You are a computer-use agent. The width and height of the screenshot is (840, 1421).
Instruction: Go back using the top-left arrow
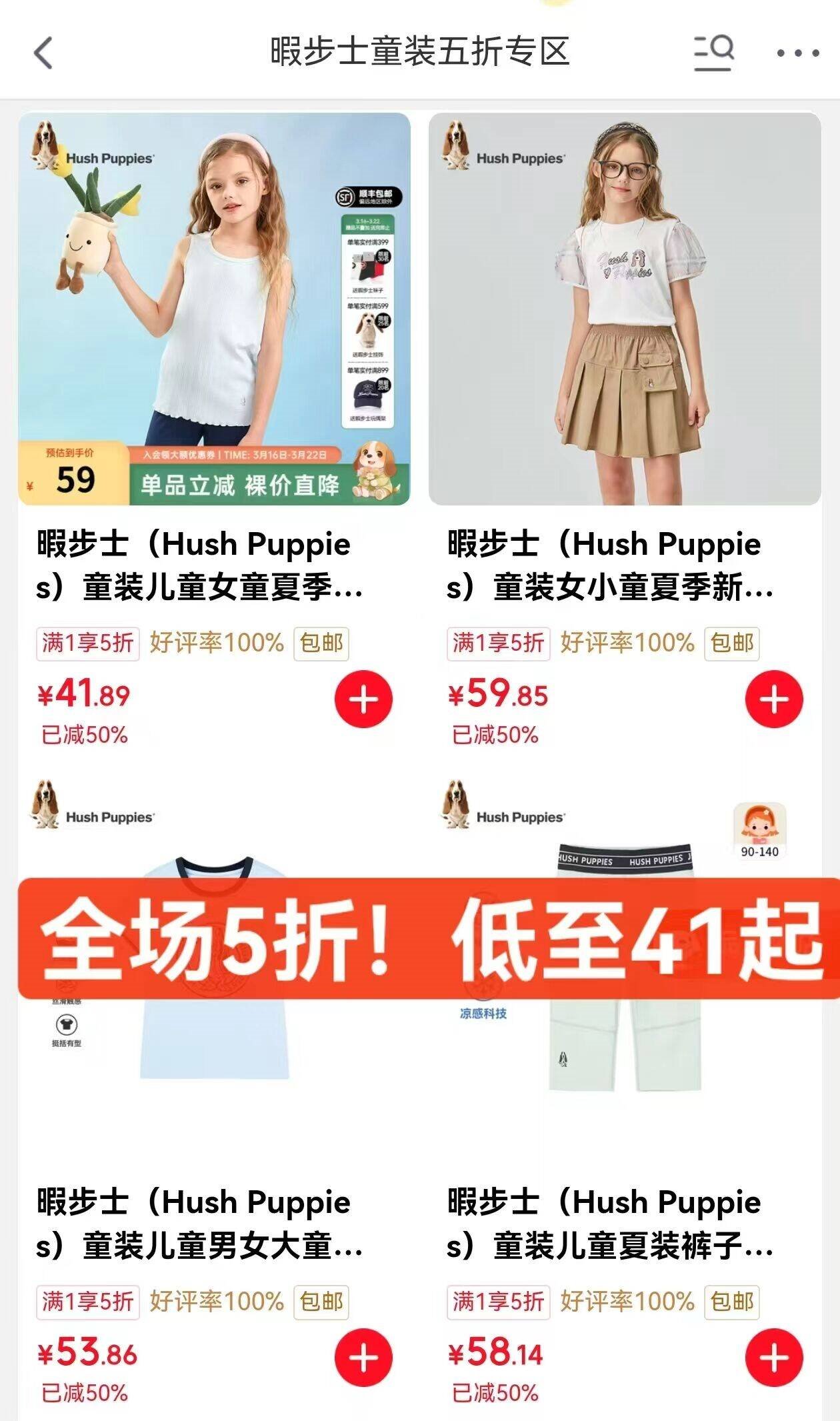(x=43, y=53)
